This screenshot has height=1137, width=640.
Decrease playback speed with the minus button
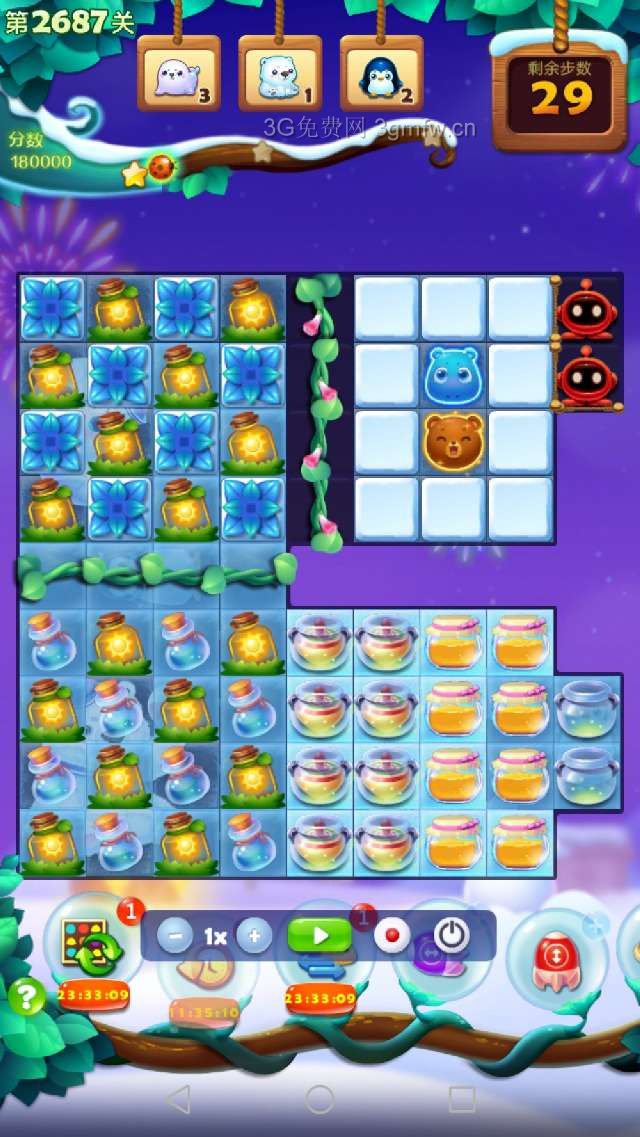(x=175, y=936)
